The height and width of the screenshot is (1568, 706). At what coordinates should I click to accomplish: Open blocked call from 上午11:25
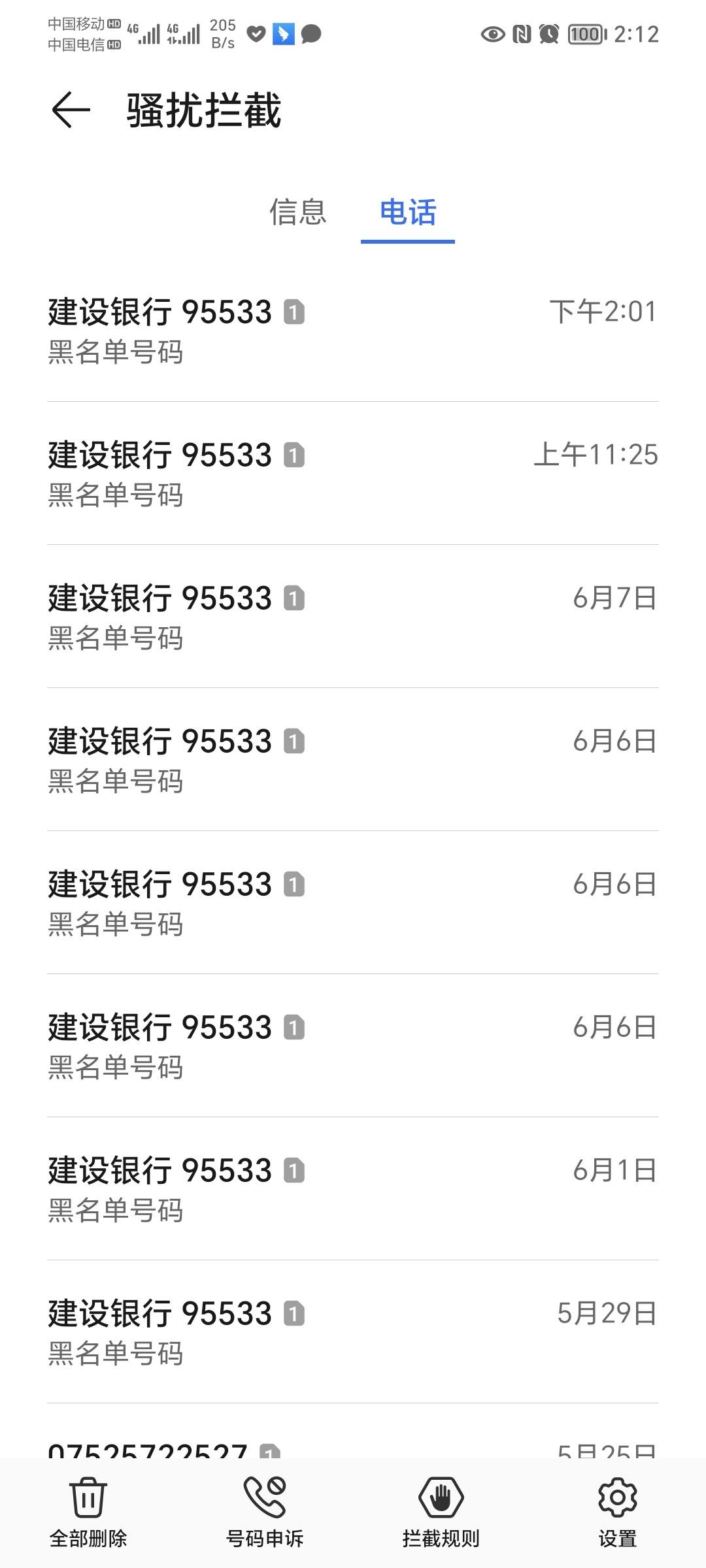tap(353, 474)
